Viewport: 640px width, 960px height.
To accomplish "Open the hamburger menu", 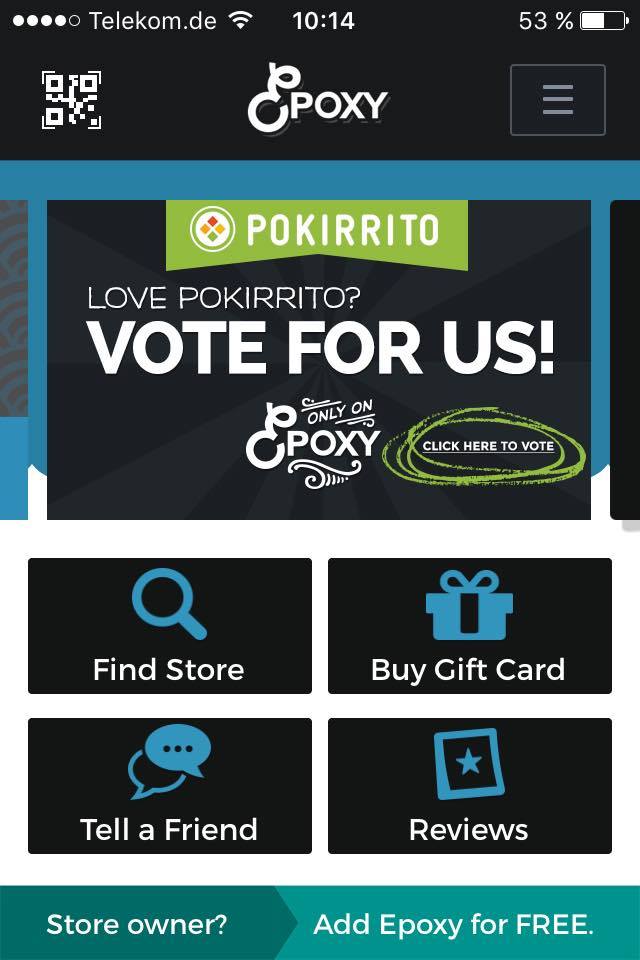I will point(557,100).
